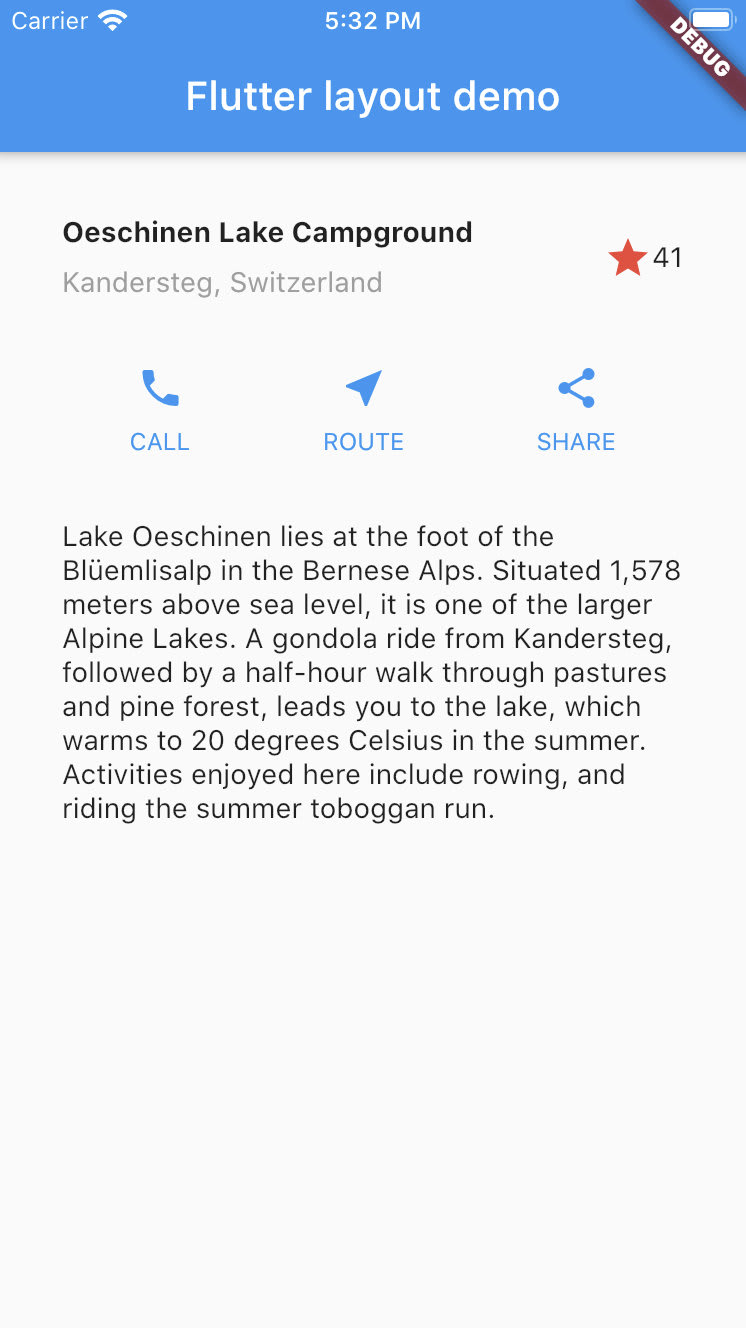Tap the CALL button
This screenshot has height=1328, width=746.
pyautogui.click(x=160, y=410)
